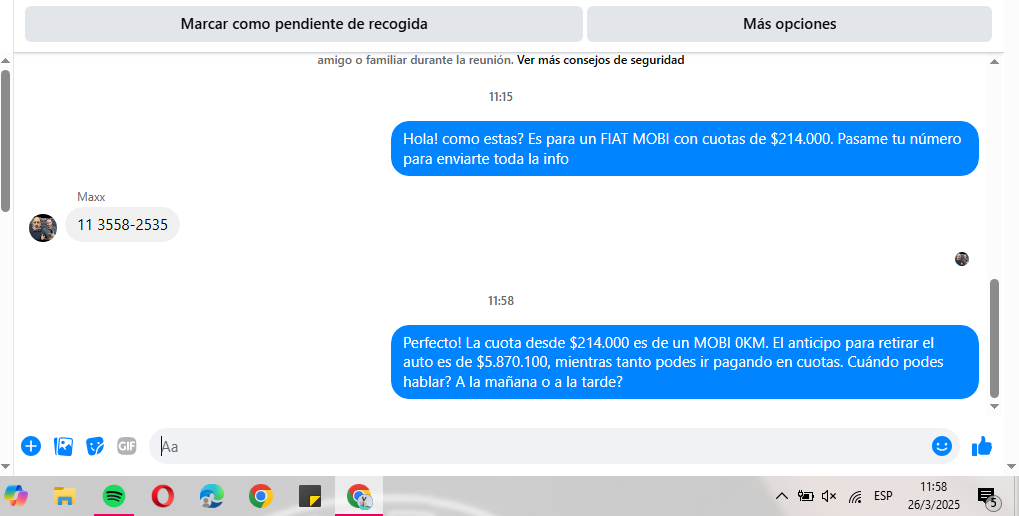Open Más opciones menu

[x=789, y=24]
